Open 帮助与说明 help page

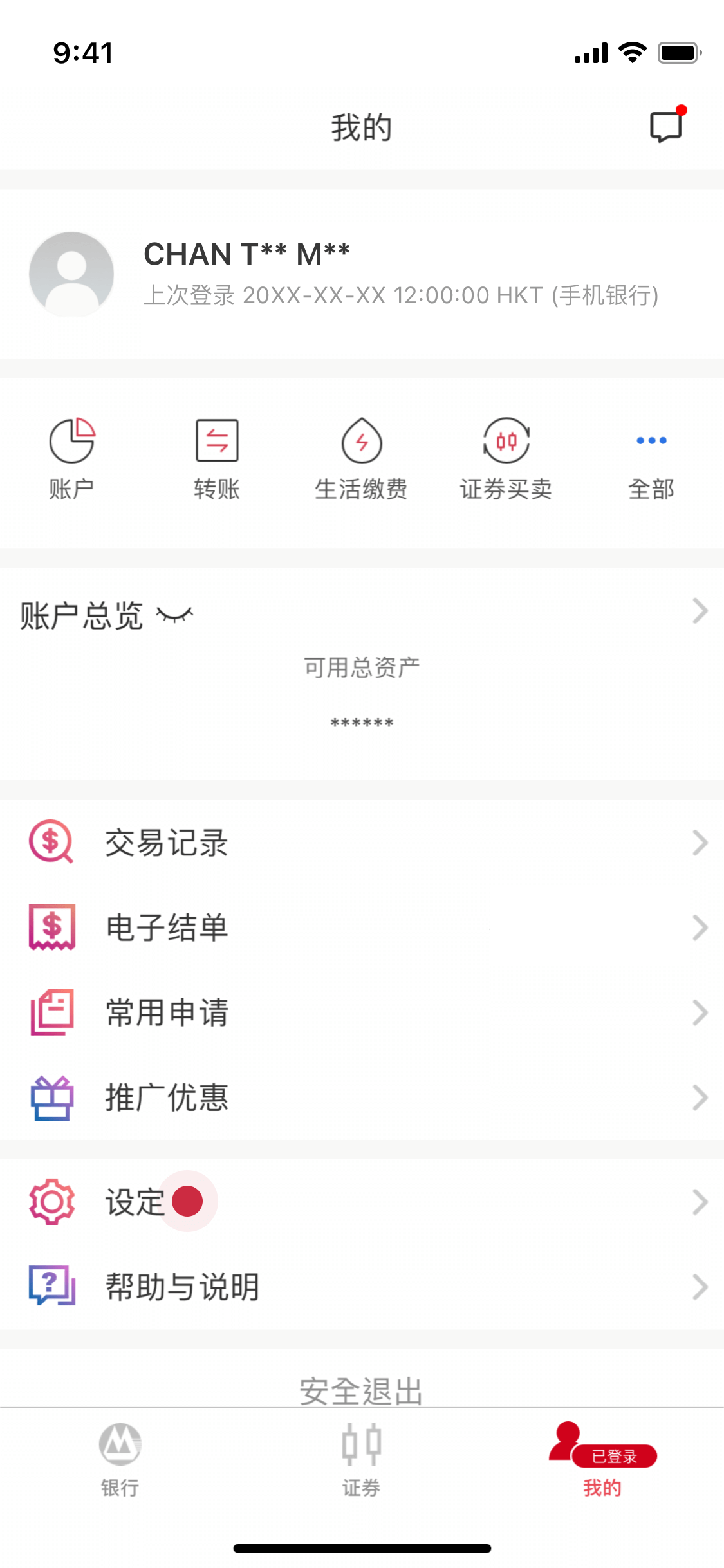pos(362,1287)
